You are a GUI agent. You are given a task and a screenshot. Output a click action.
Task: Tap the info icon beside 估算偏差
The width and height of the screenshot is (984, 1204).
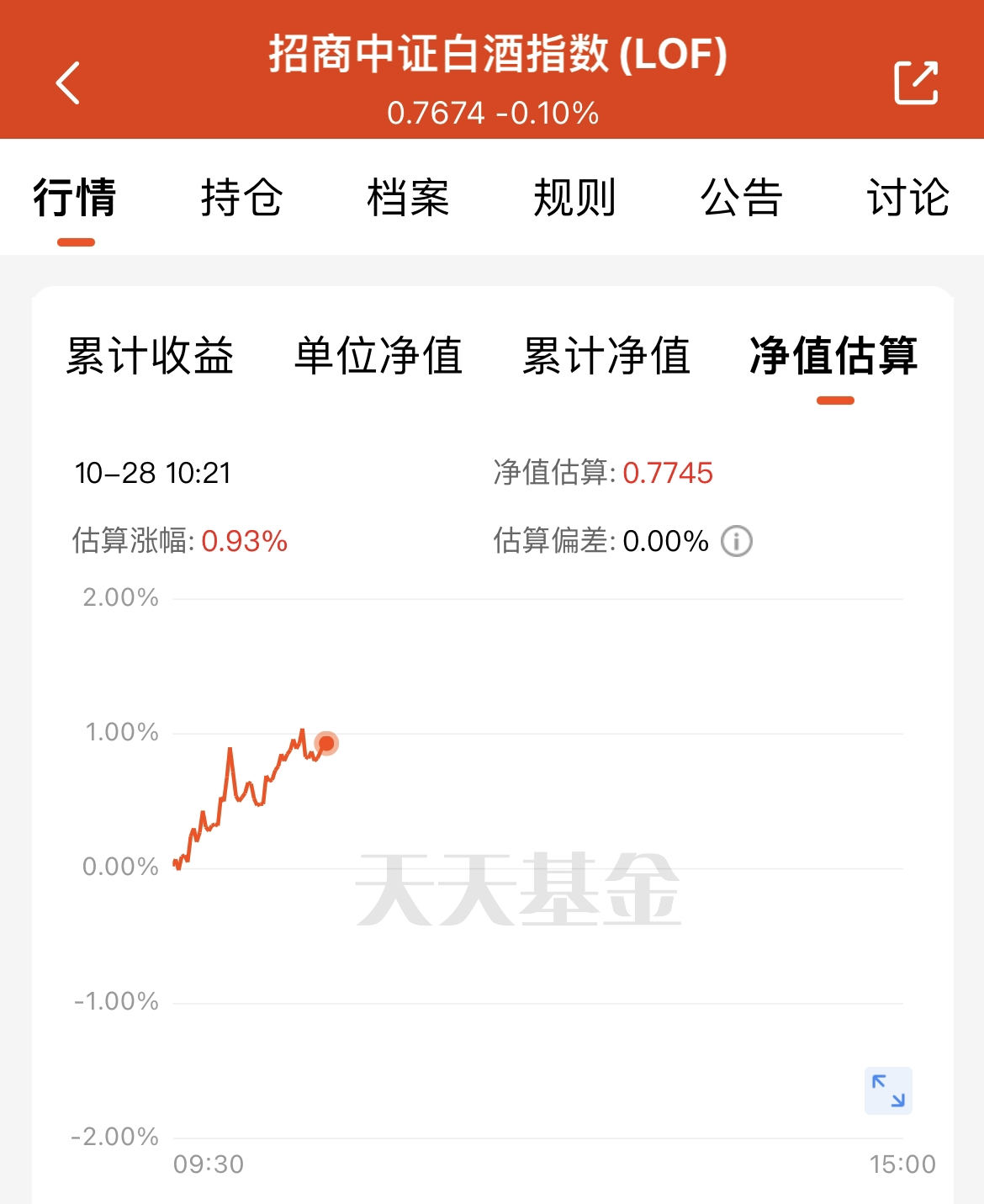pyautogui.click(x=737, y=541)
